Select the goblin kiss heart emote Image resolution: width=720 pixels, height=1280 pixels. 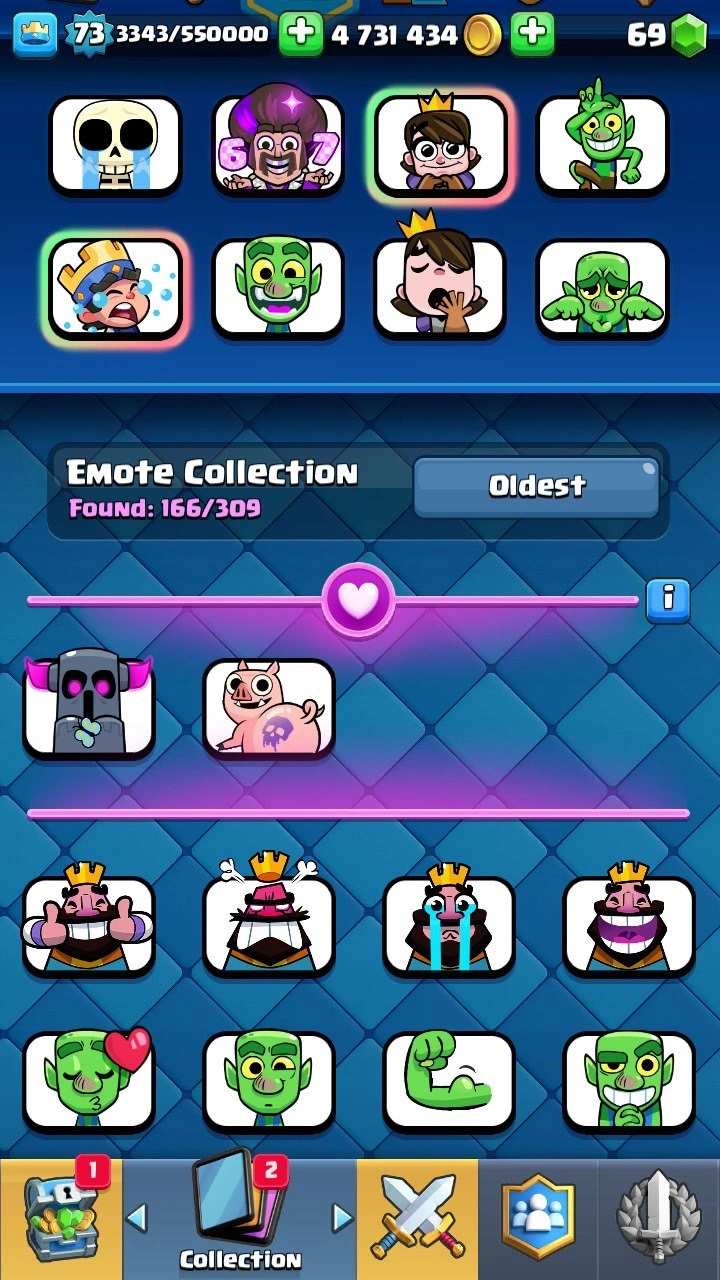pos(89,1080)
